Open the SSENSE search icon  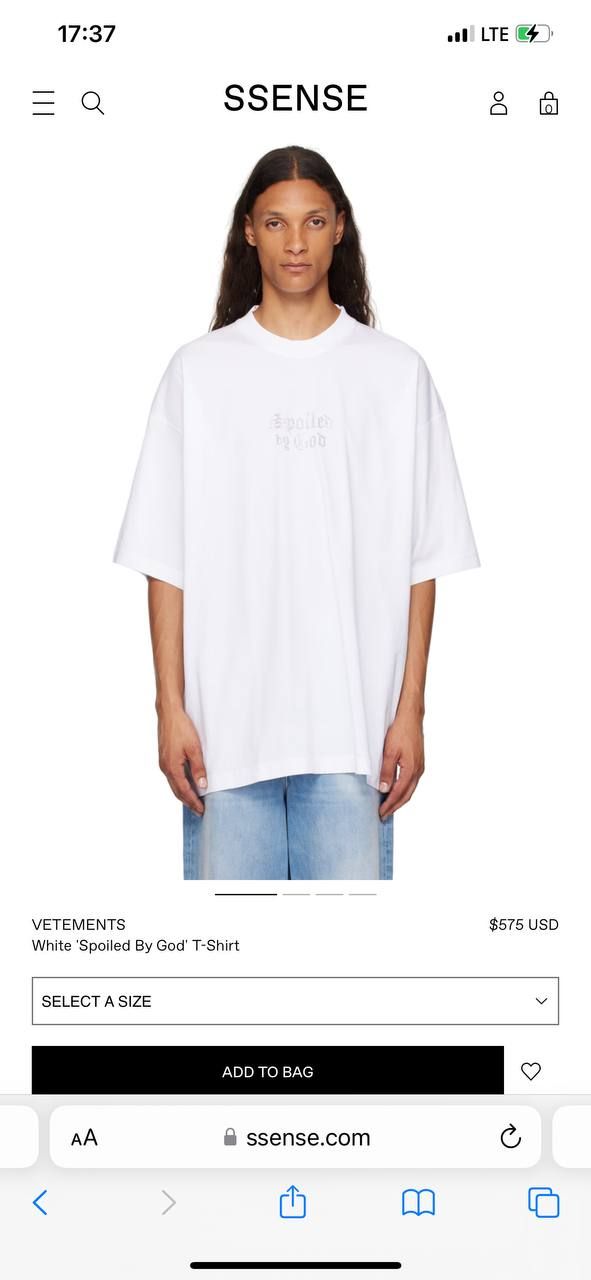point(93,103)
